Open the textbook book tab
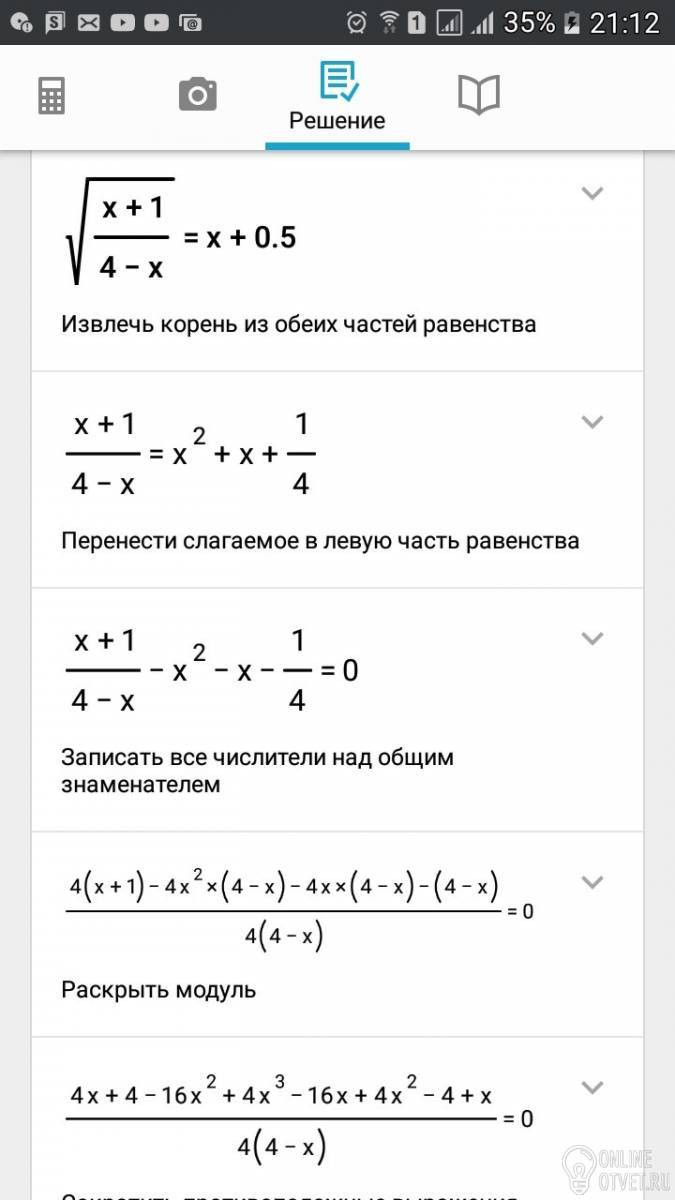 (x=479, y=95)
